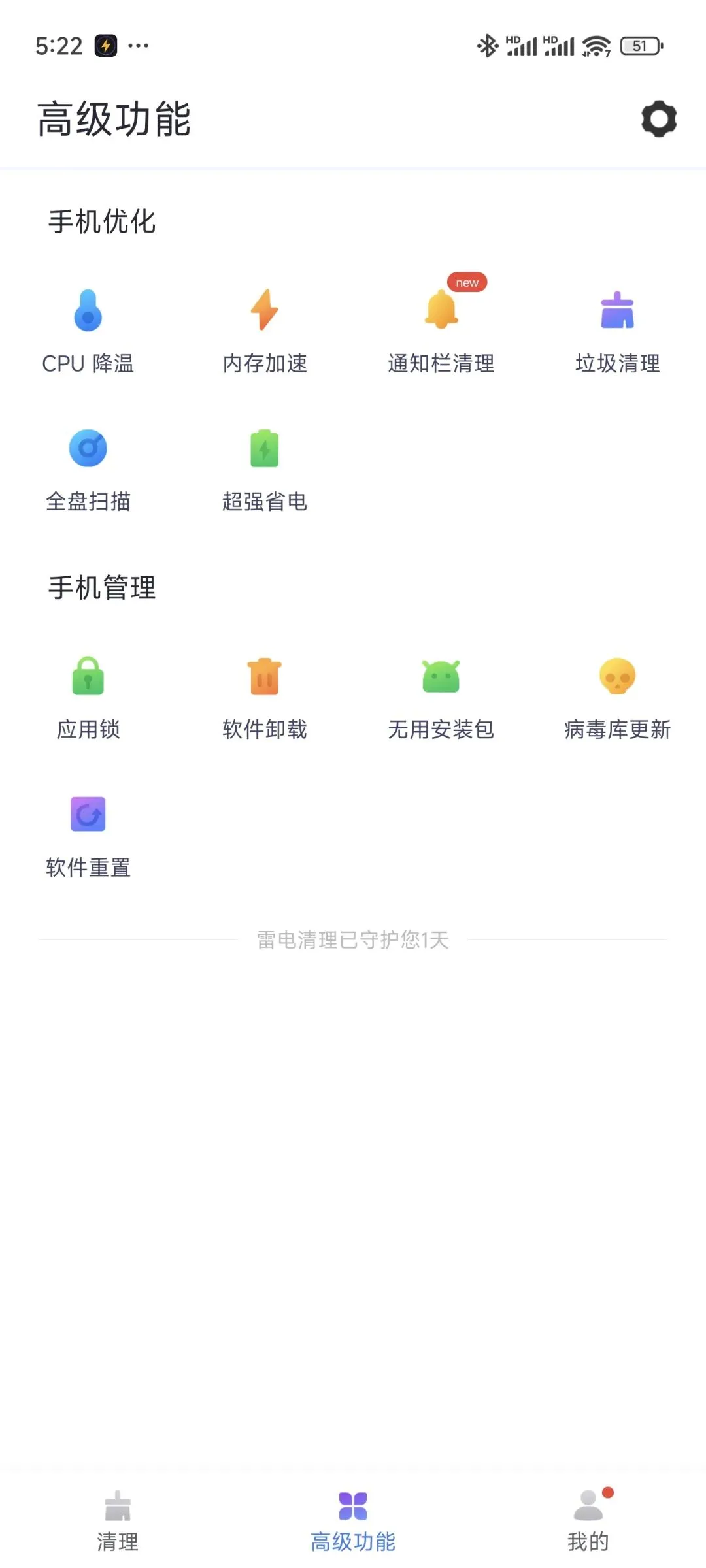706x1568 pixels.
Task: Run 全盘扫描 full scan
Action: click(x=88, y=469)
